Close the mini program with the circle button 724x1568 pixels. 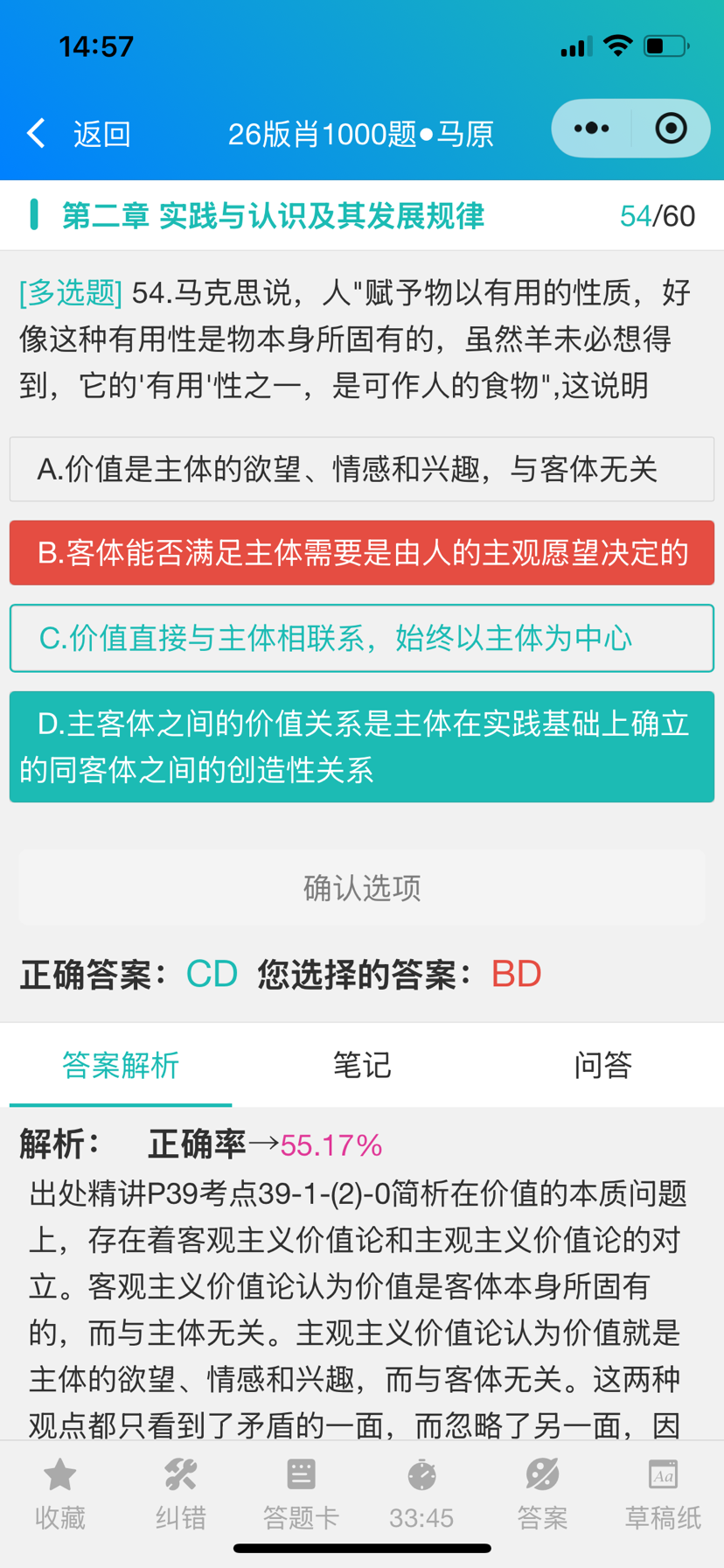click(671, 129)
